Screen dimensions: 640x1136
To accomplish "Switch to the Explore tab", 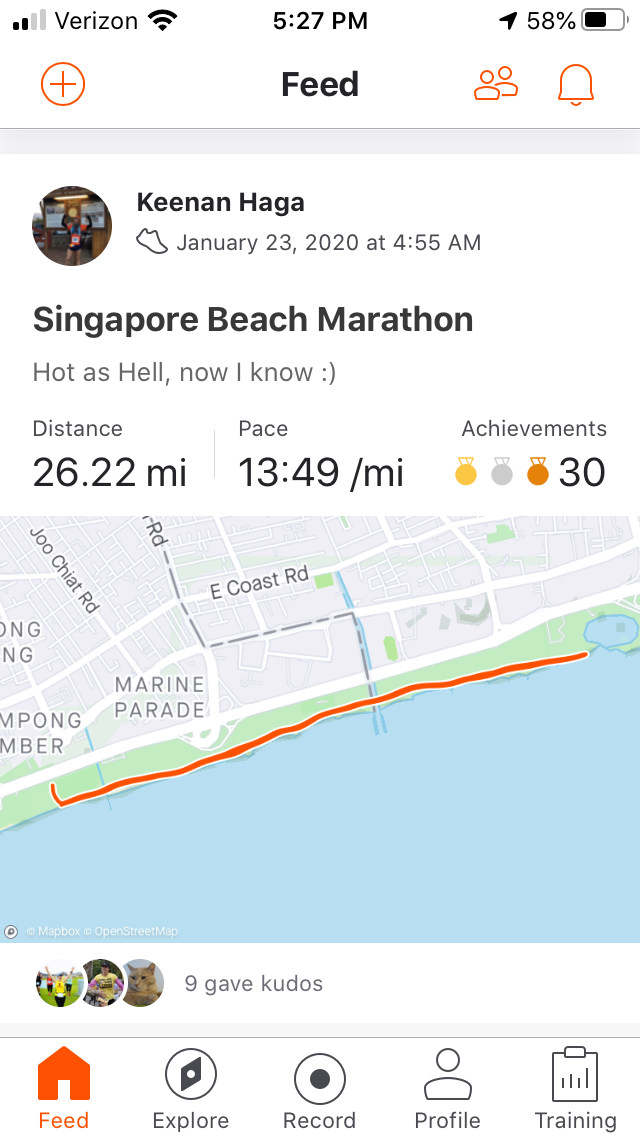I will pos(191,1088).
